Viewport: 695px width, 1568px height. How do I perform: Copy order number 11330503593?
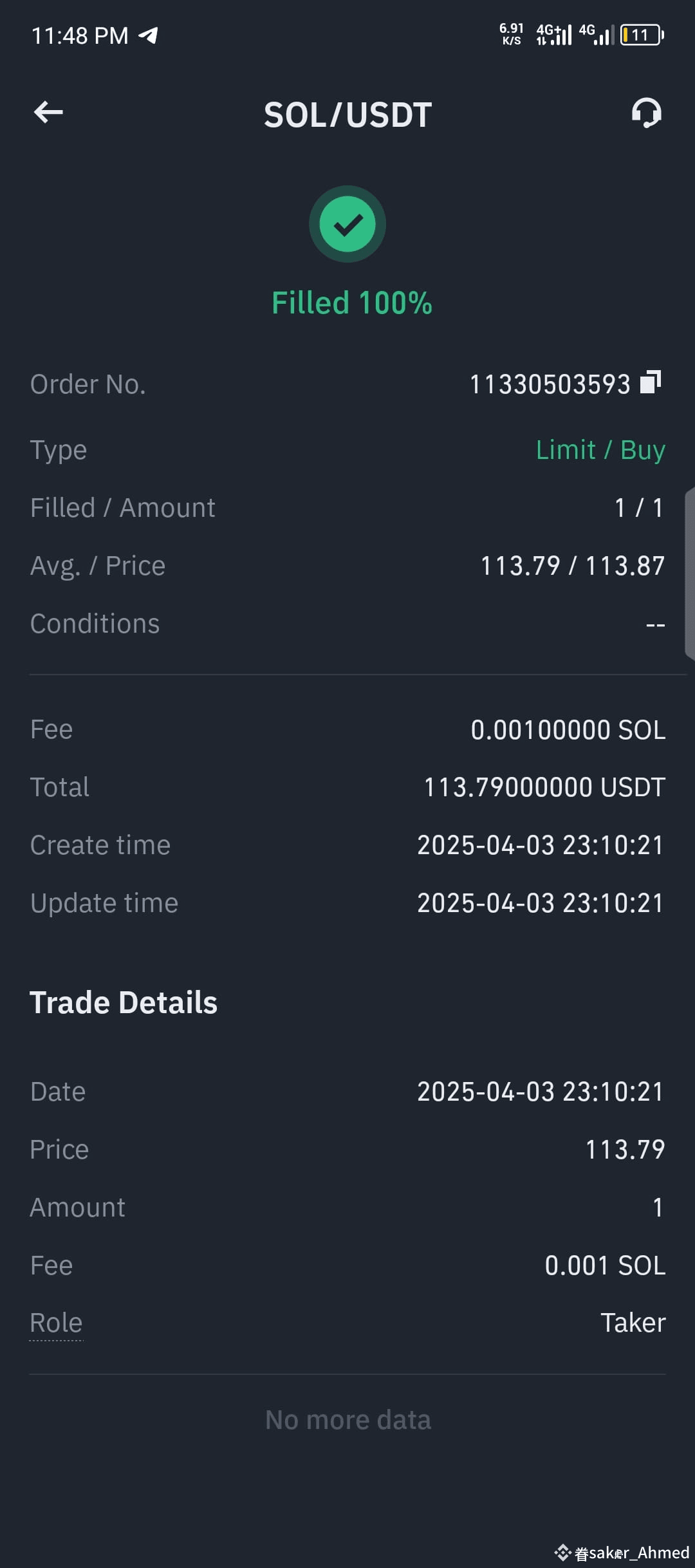point(652,382)
